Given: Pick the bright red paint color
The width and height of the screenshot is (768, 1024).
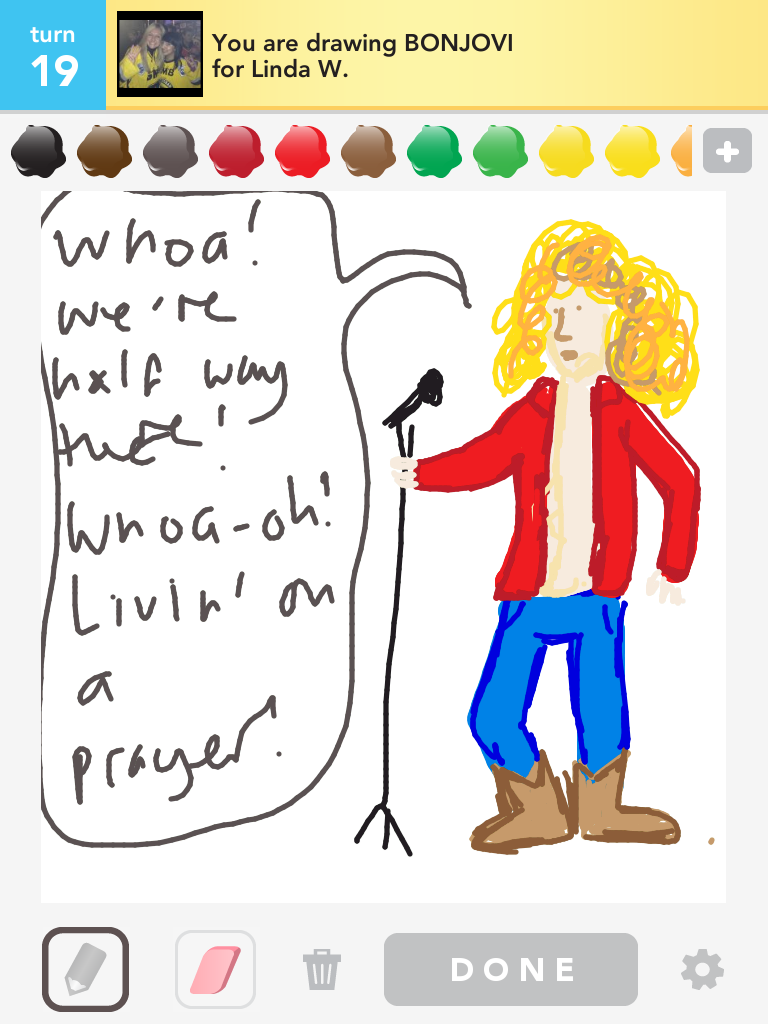Looking at the screenshot, I should point(302,151).
